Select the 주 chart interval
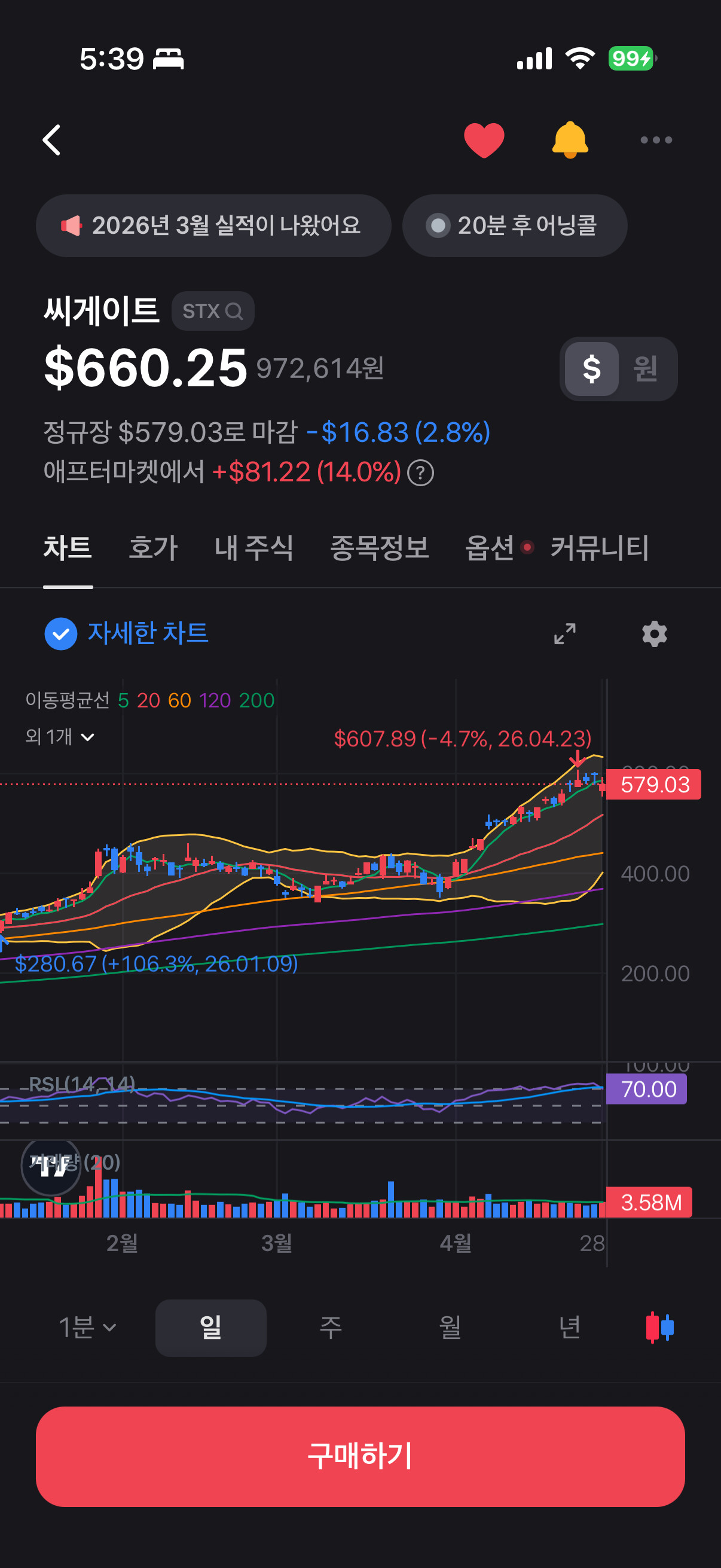This screenshot has width=721, height=1568. (x=331, y=1328)
